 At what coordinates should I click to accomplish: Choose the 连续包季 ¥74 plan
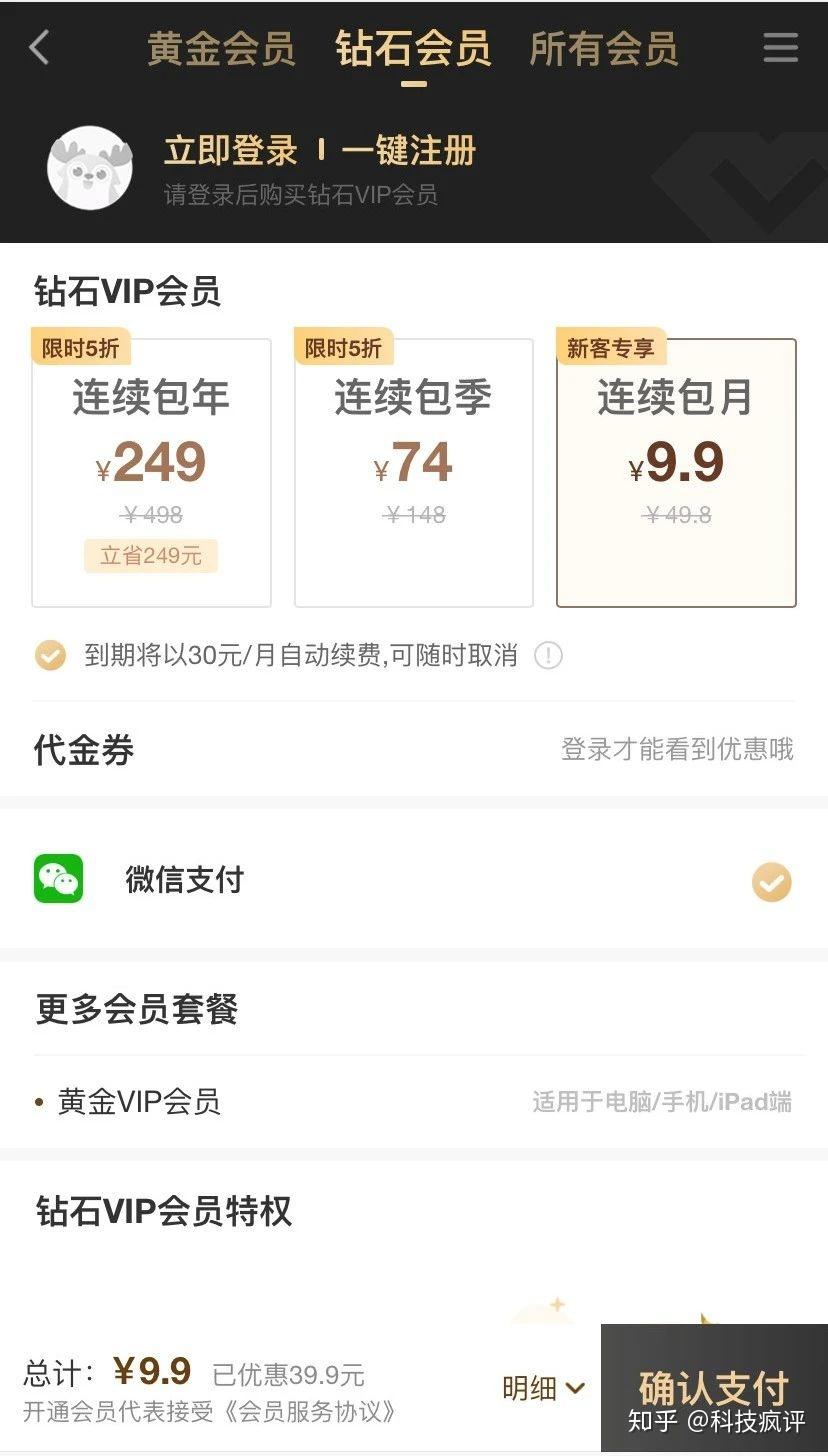(413, 472)
